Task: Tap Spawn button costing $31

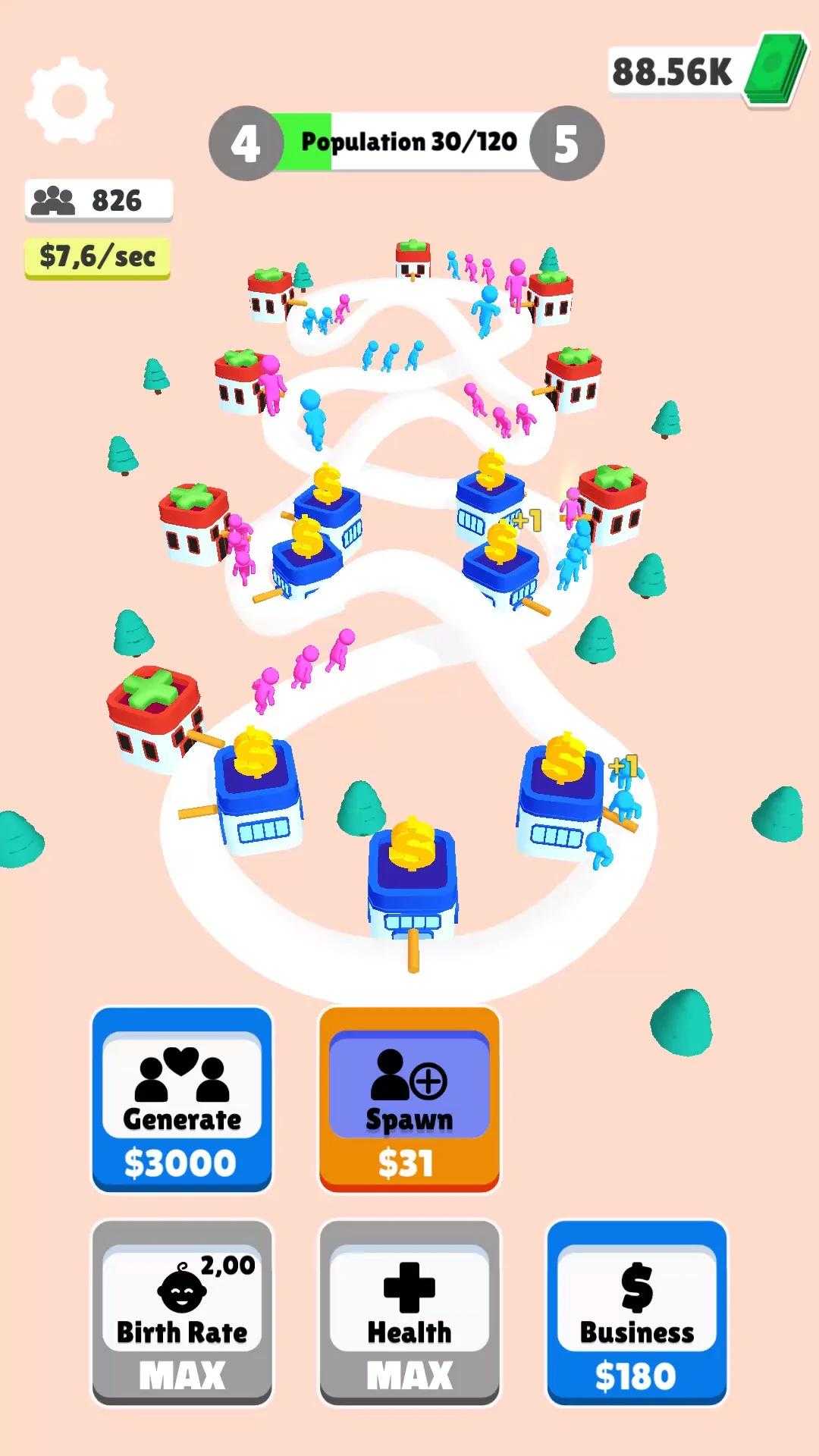Action: (409, 1100)
